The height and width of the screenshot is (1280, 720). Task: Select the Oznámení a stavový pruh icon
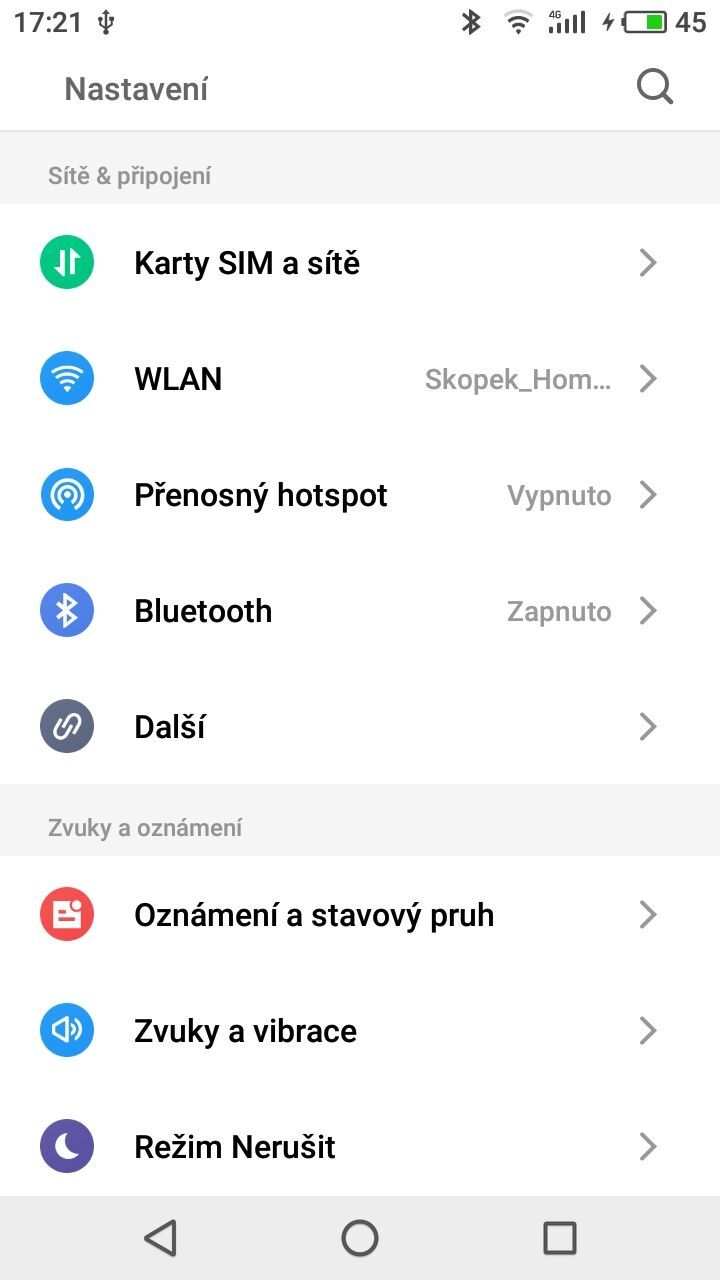[x=66, y=913]
